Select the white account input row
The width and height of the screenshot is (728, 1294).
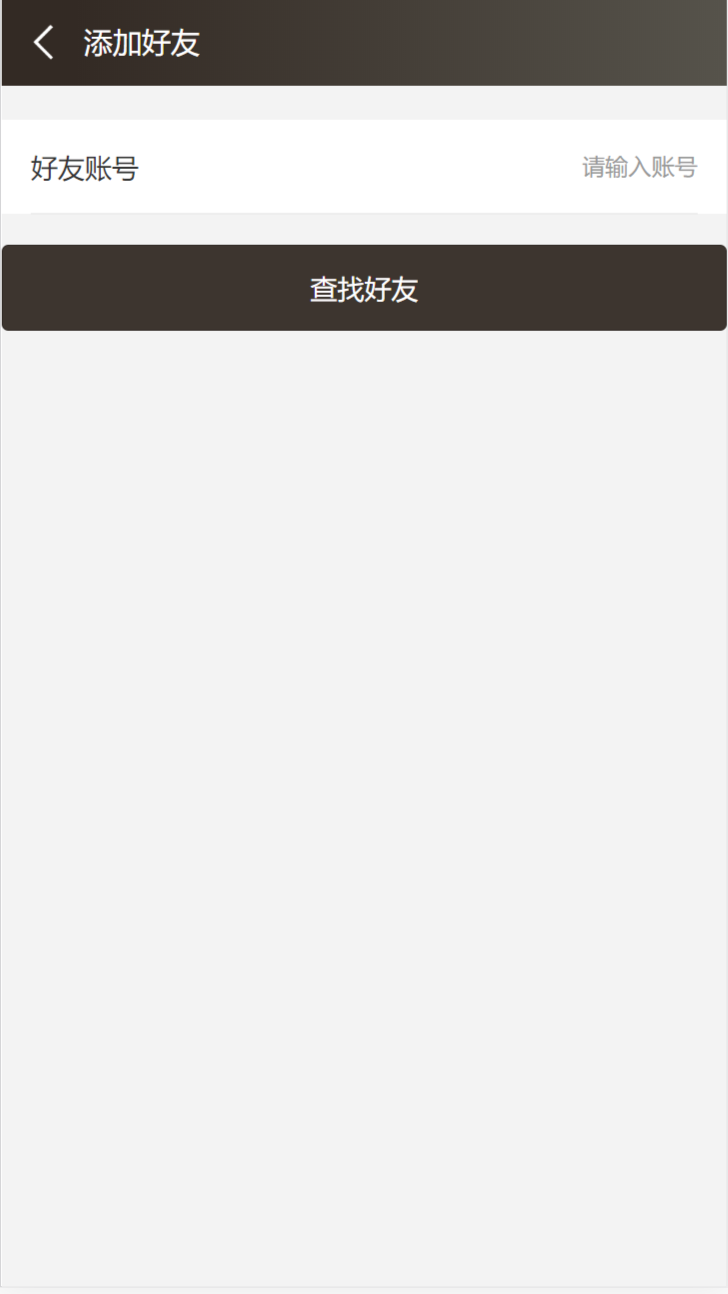pos(364,167)
